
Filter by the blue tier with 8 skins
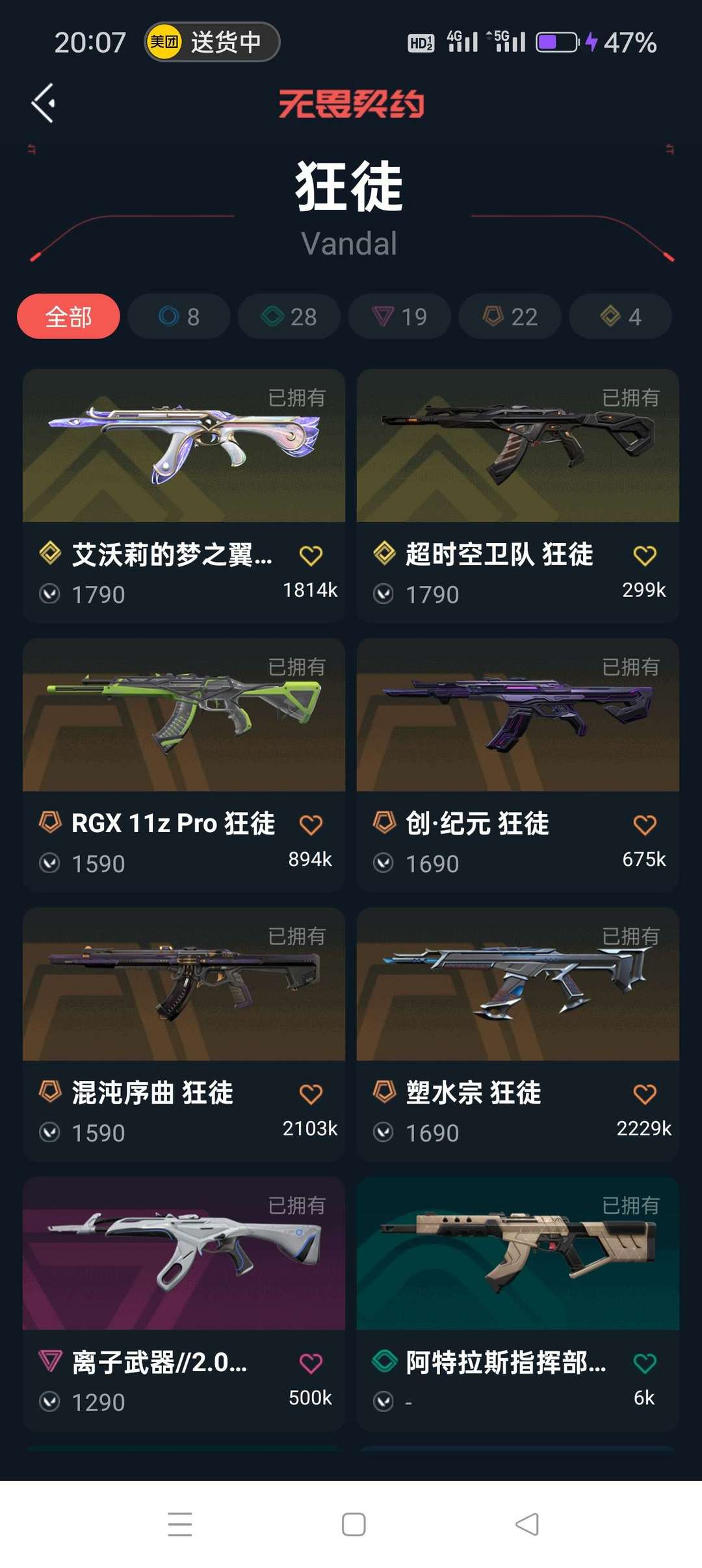click(179, 316)
